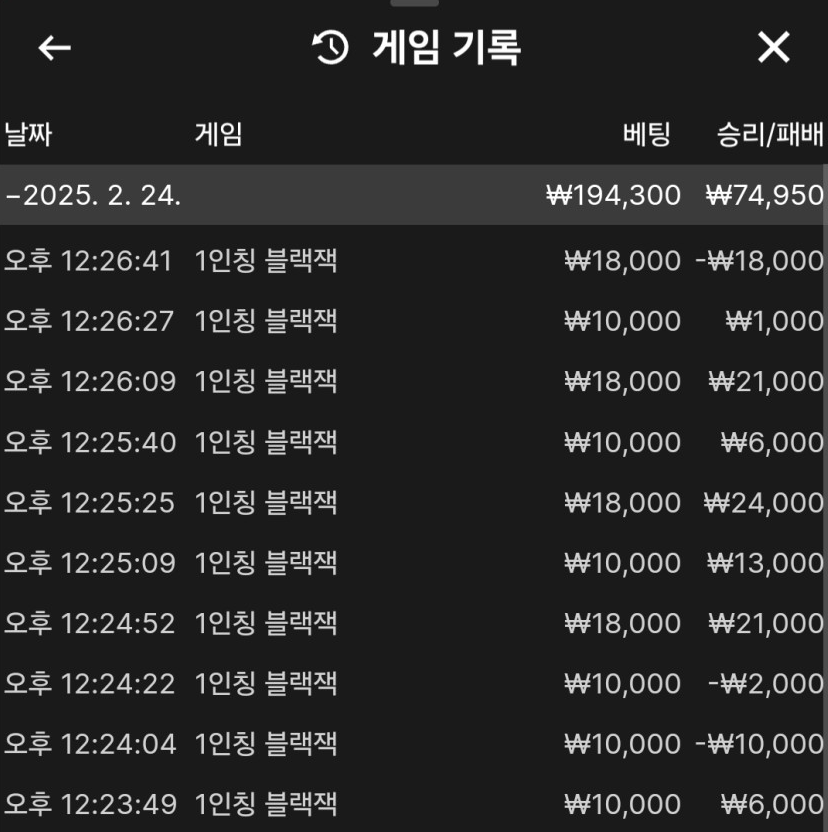Go back with the left arrow
The image size is (828, 832).
pyautogui.click(x=54, y=48)
